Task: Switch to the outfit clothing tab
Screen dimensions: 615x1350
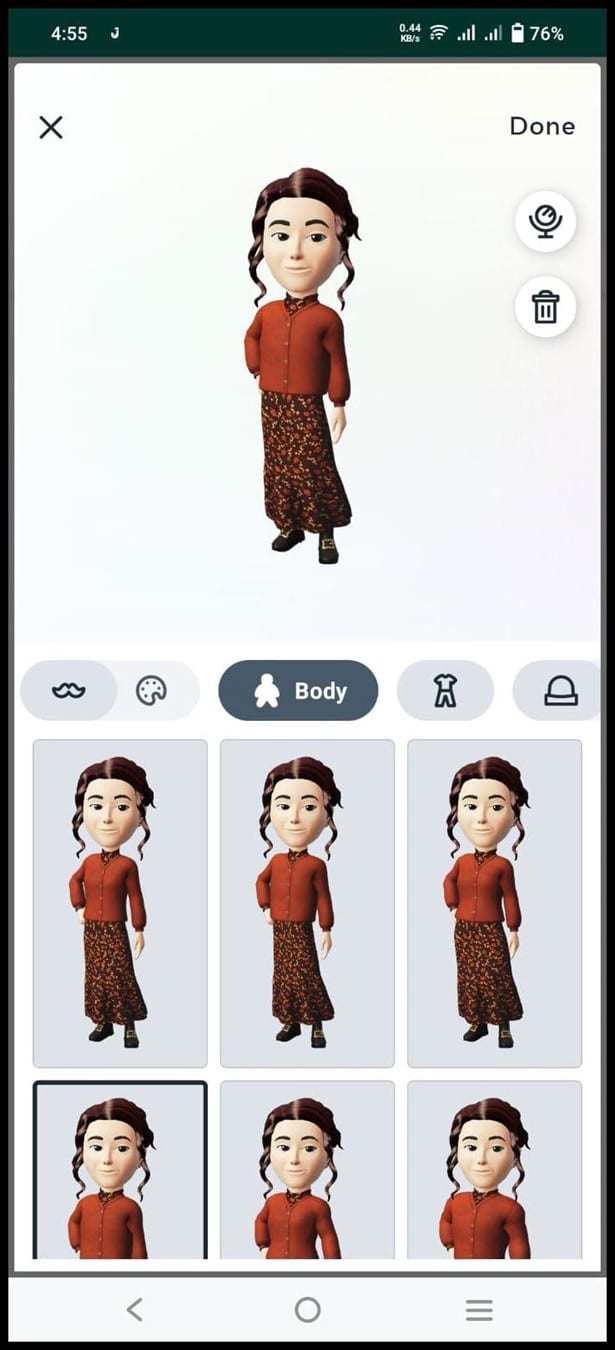Action: point(445,691)
